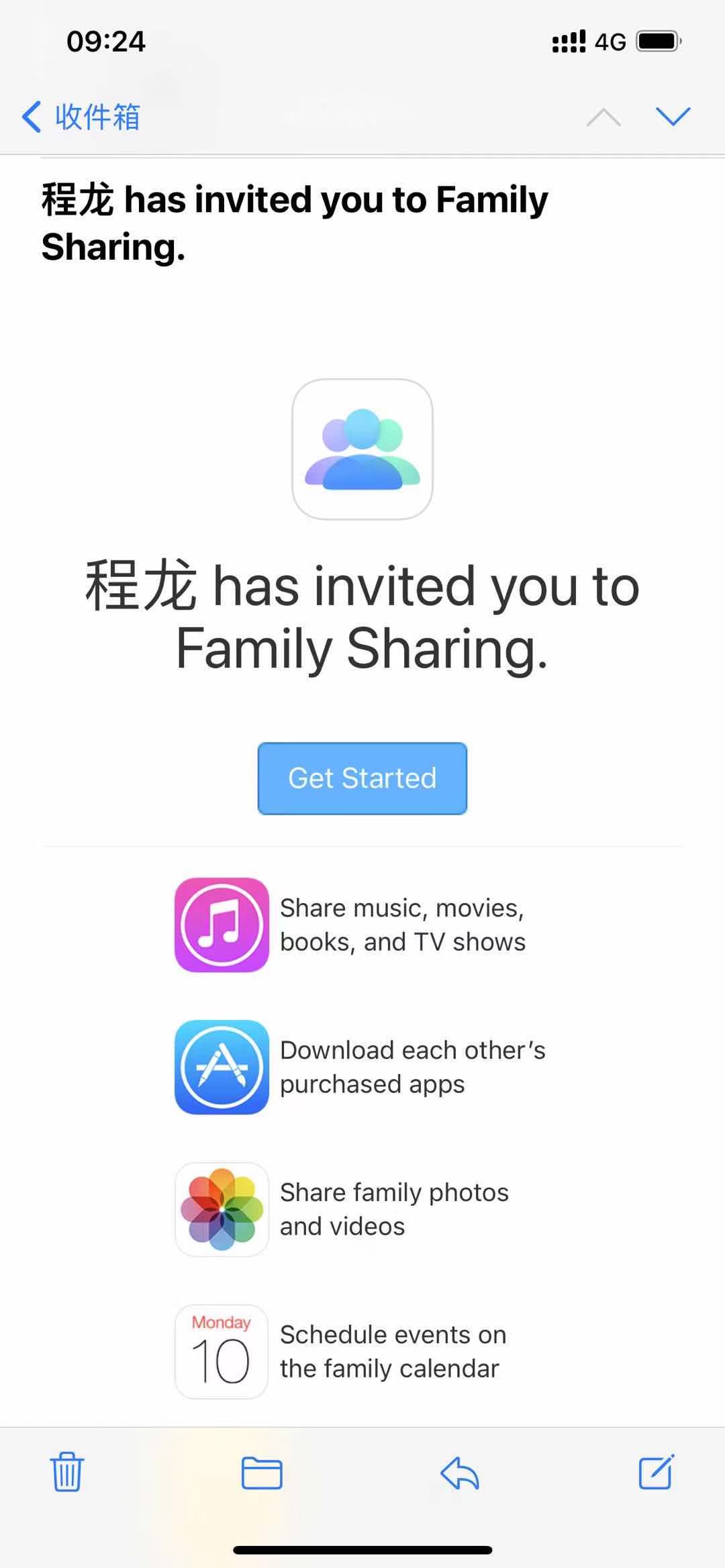The width and height of the screenshot is (725, 1568).
Task: Go back to the 收件箱 inbox
Action: (x=81, y=117)
